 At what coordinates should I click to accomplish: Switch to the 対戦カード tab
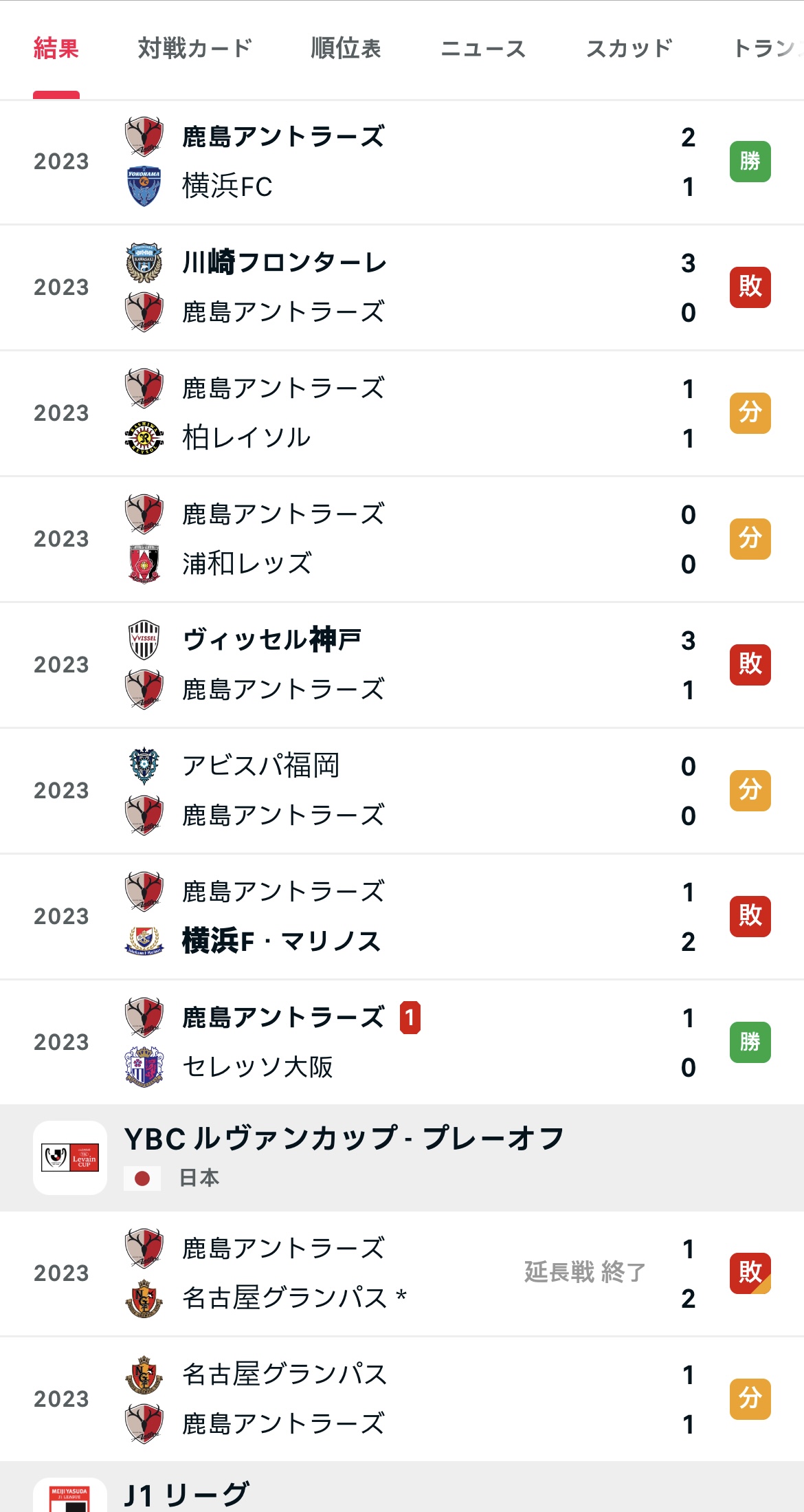coord(194,48)
